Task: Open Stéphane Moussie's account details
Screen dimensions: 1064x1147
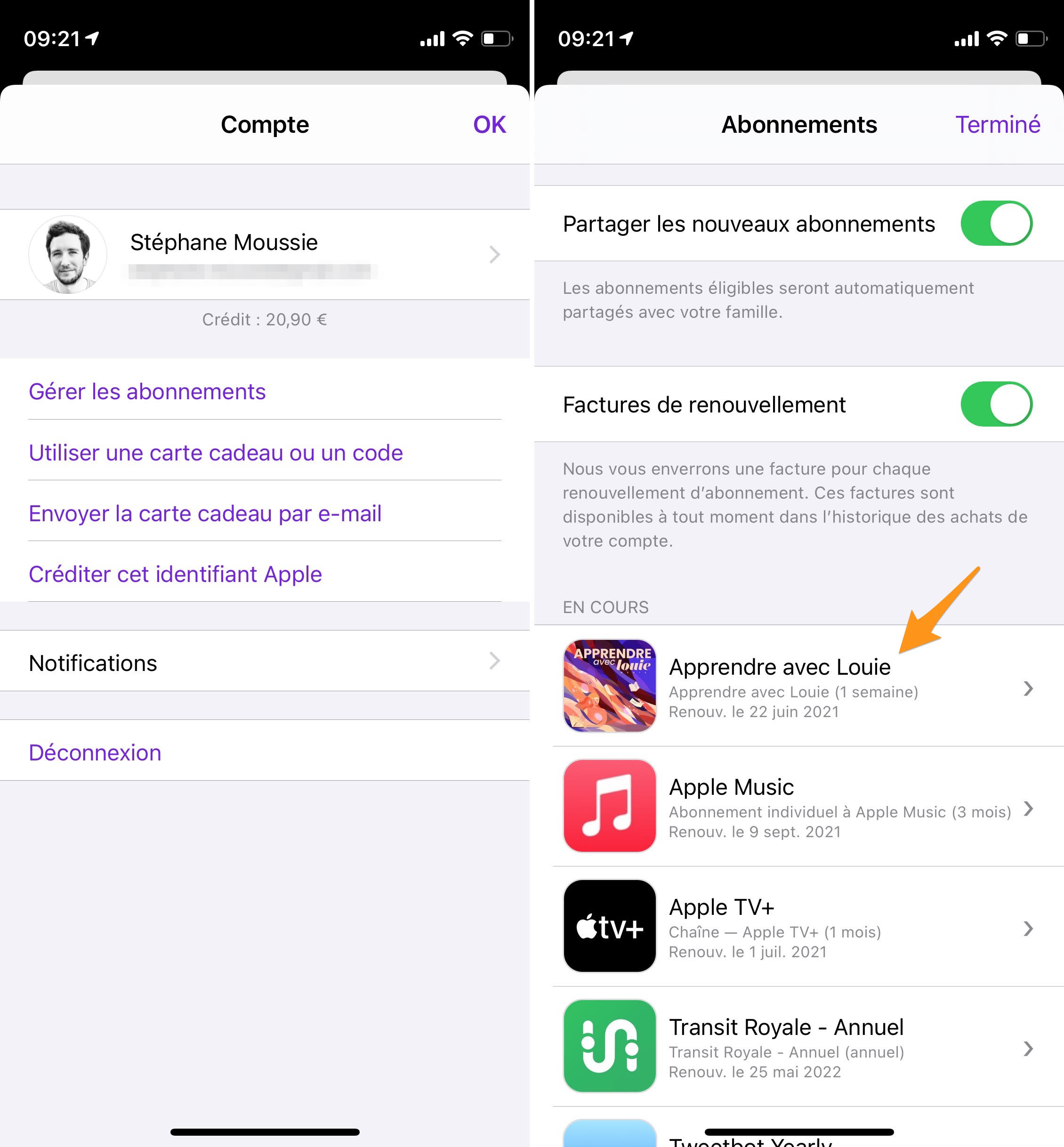Action: (x=264, y=254)
